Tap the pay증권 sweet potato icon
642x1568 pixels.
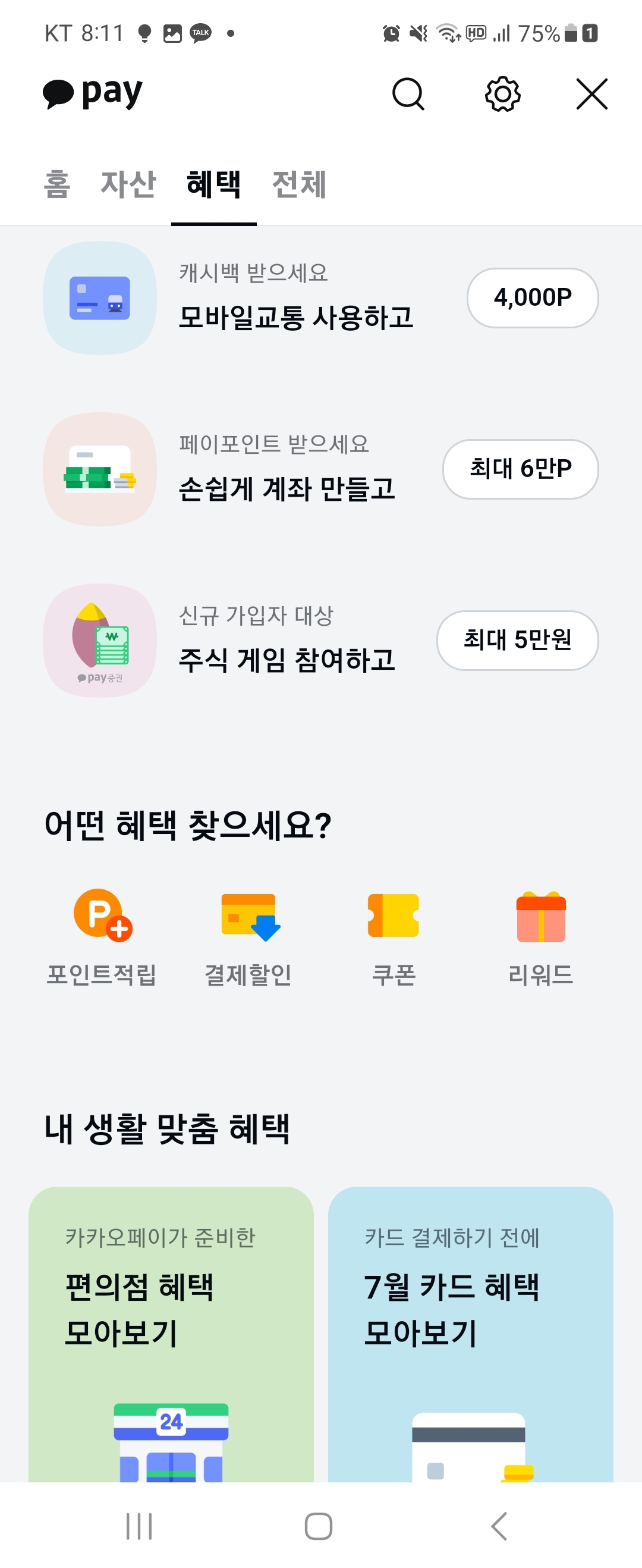[x=100, y=641]
